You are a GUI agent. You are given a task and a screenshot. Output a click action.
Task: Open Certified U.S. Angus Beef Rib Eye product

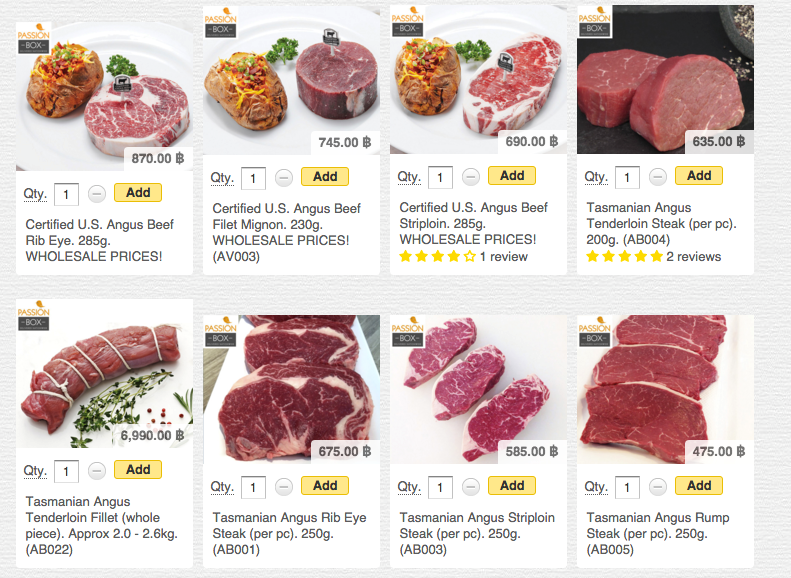point(99,241)
